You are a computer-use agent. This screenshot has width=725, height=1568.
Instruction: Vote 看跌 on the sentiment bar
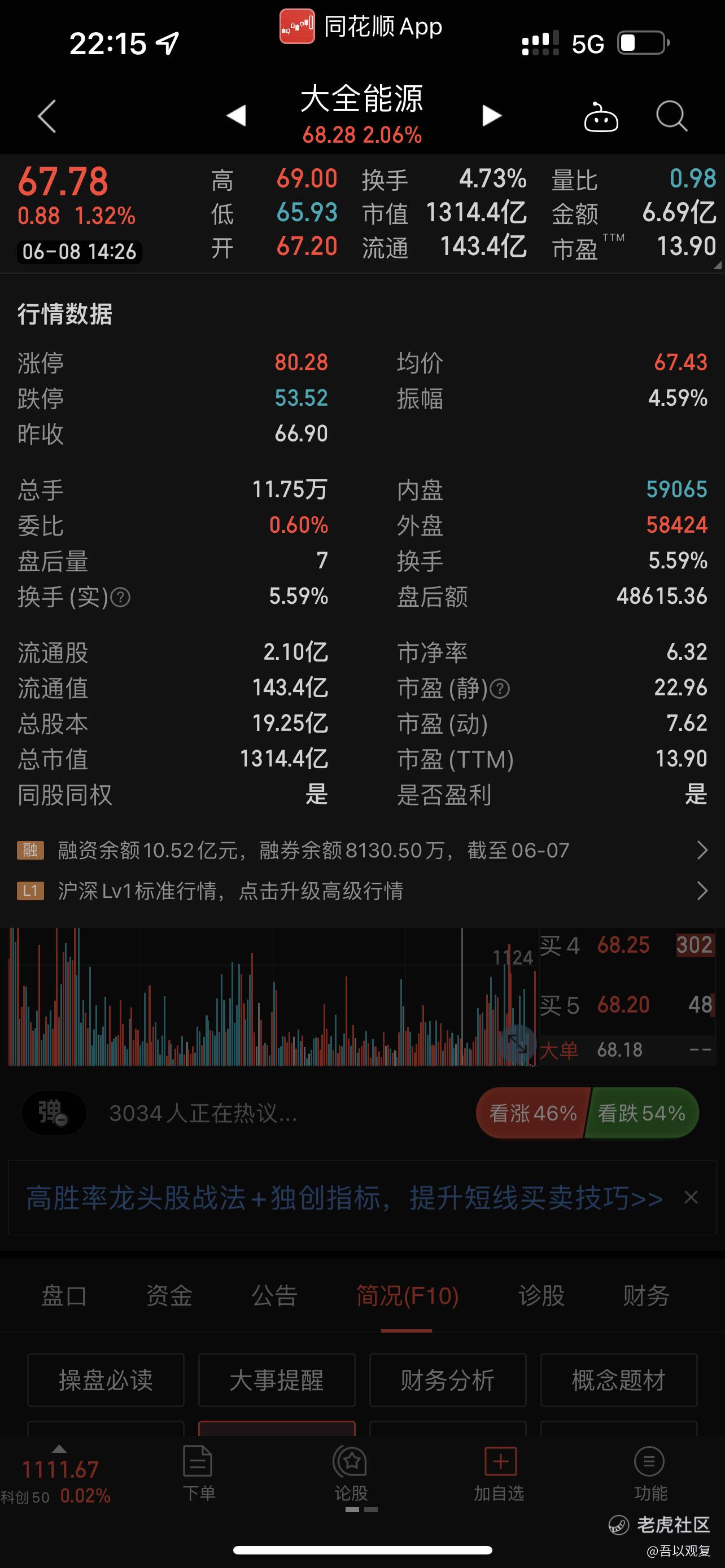[x=641, y=1113]
